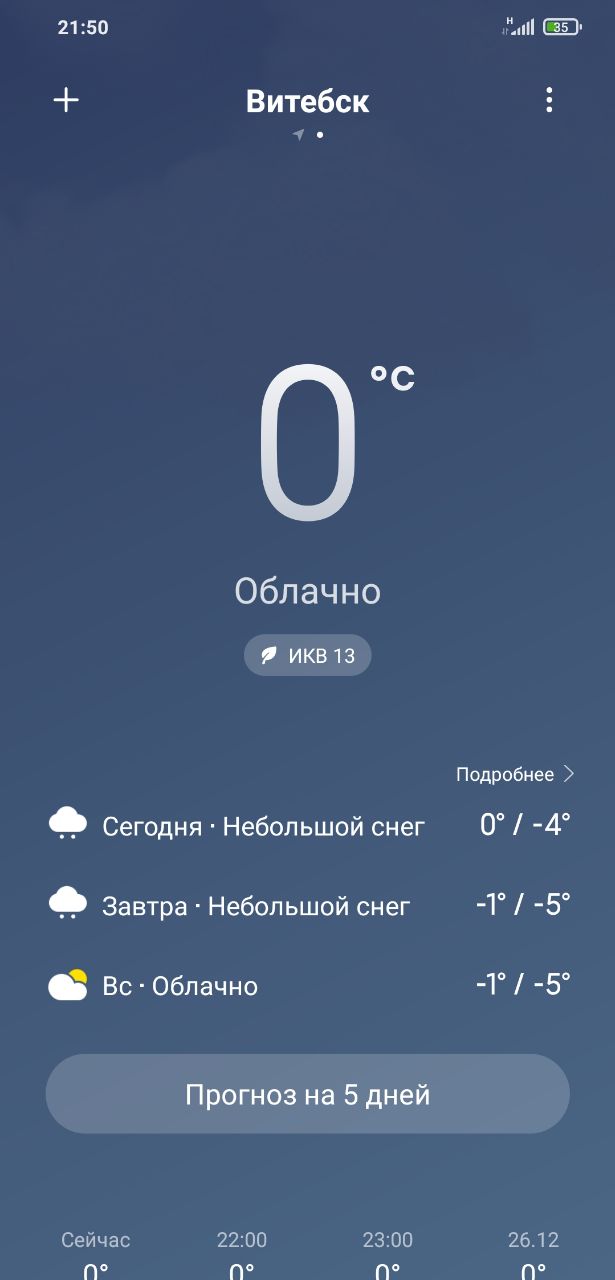This screenshot has height=1280, width=615.
Task: Open today's Сегодня light snow forecast row
Action: [x=308, y=825]
